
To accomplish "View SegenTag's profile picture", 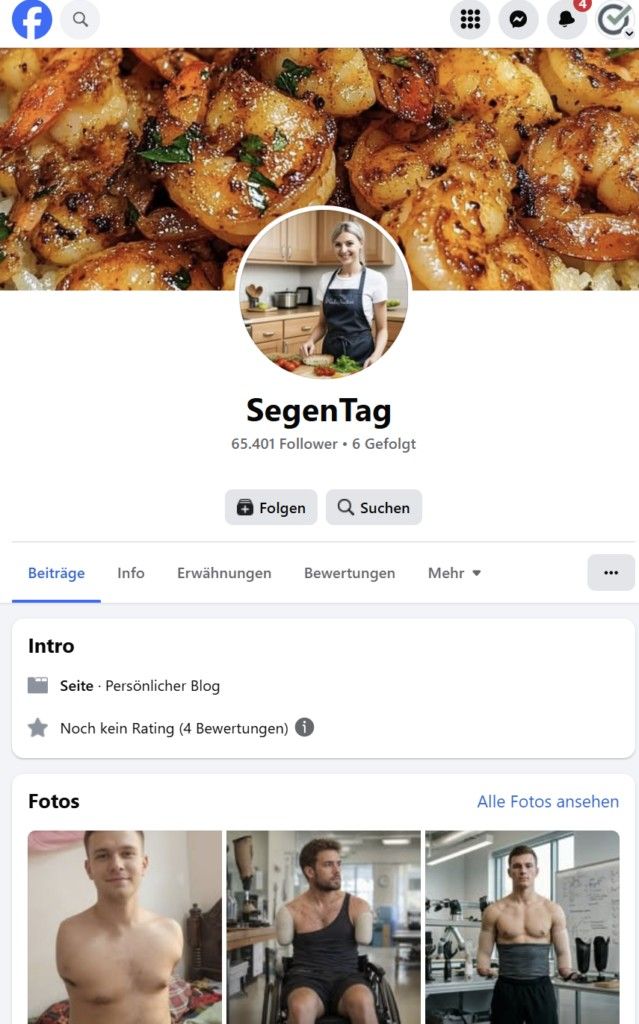I will [x=323, y=294].
